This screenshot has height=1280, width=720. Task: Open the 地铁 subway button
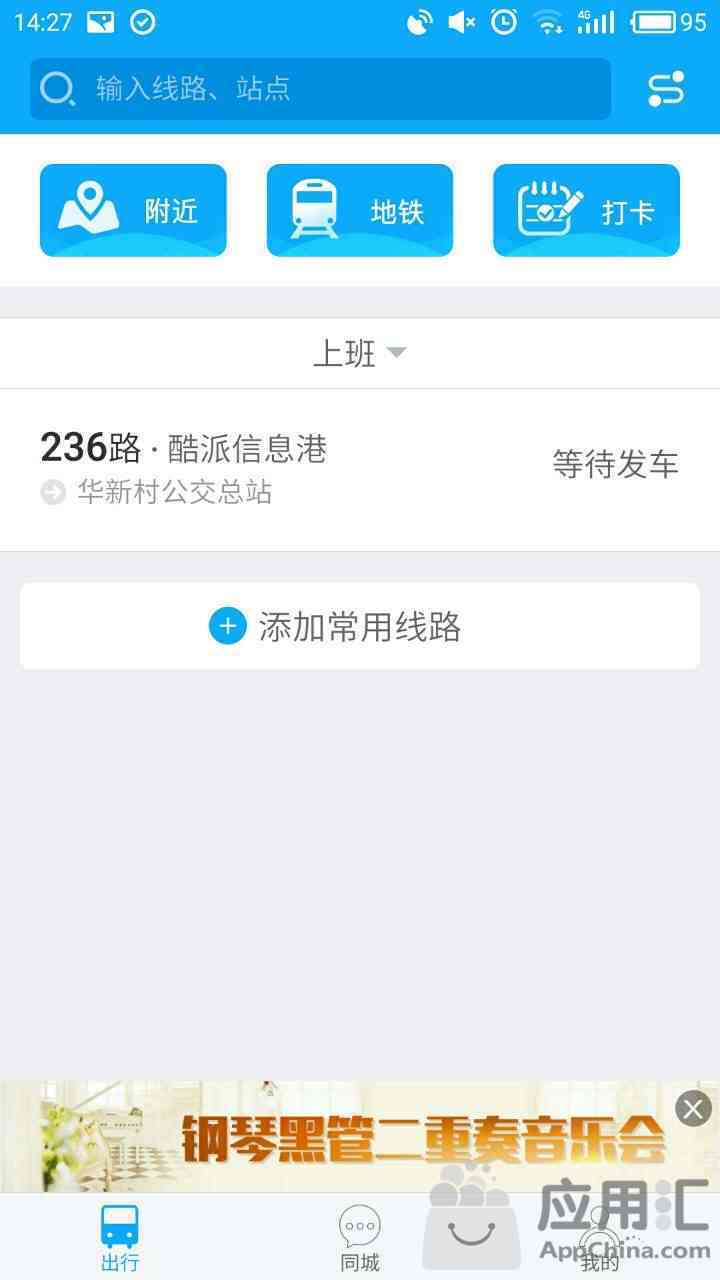[x=360, y=210]
